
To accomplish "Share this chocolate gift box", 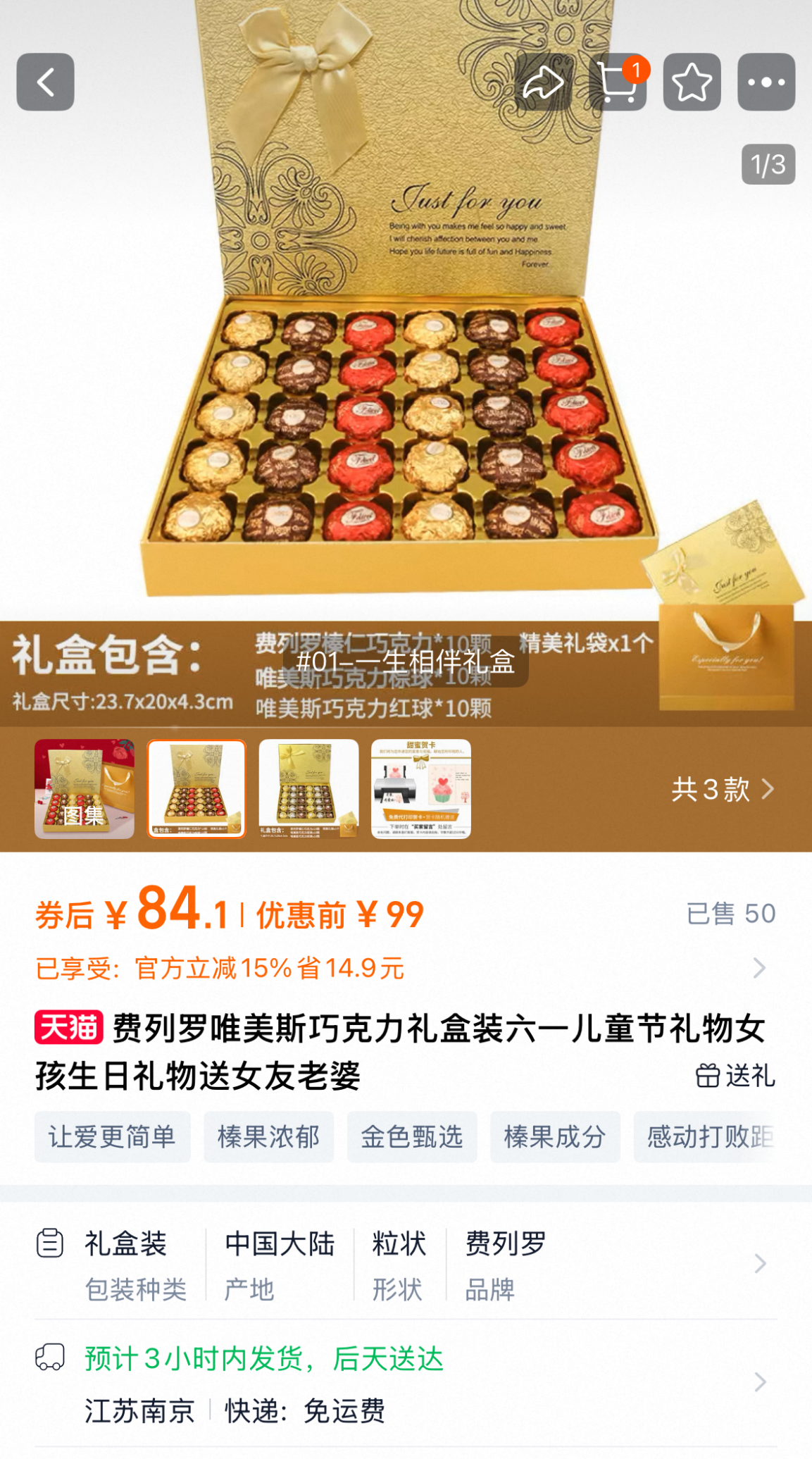I will tap(543, 82).
